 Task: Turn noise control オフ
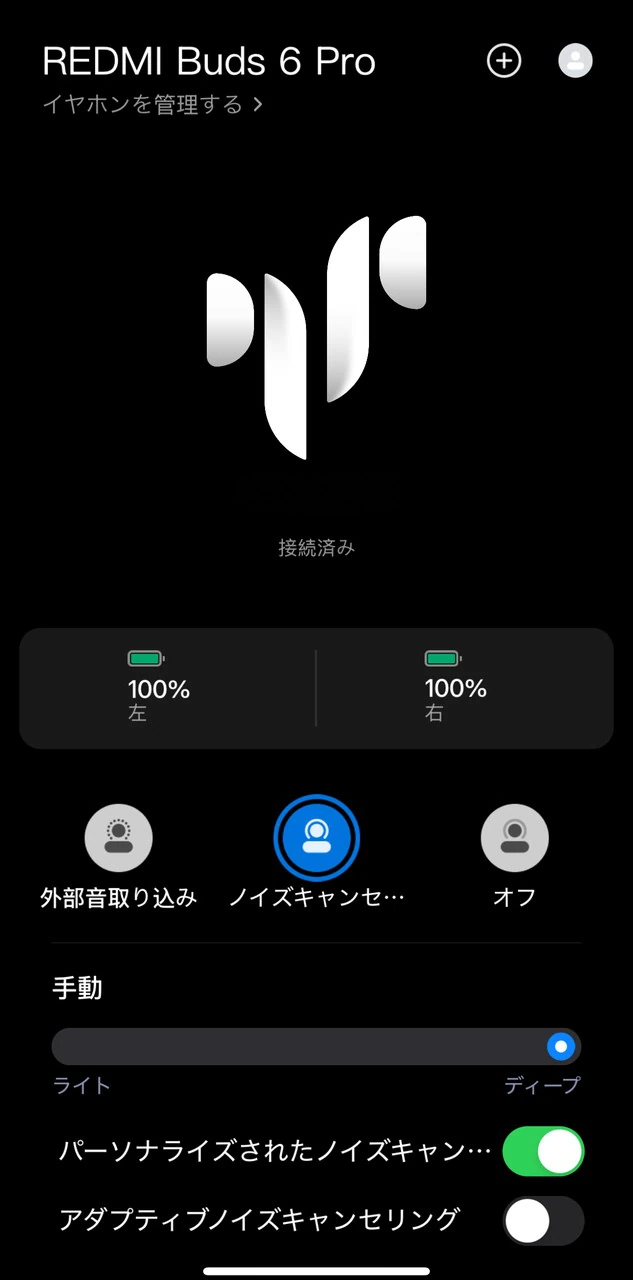click(514, 838)
